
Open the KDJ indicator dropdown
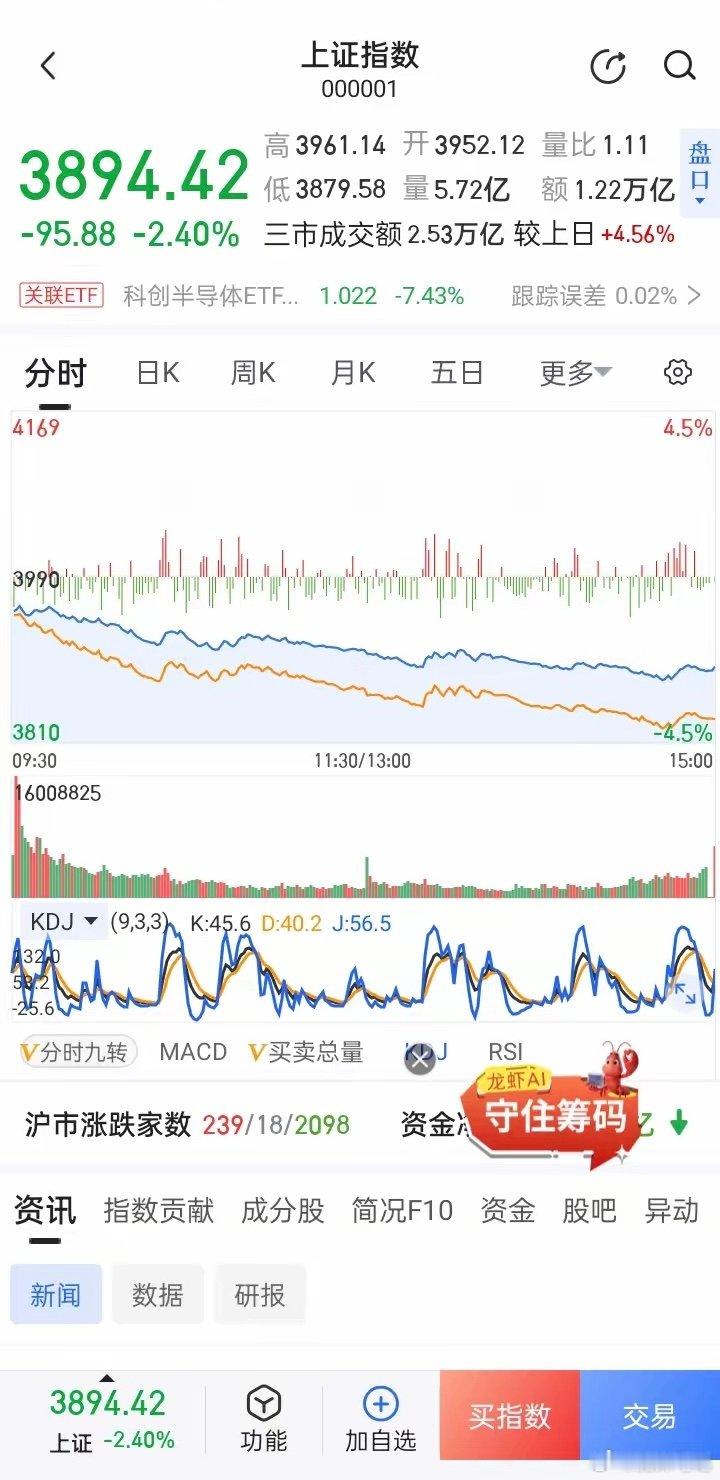click(x=63, y=921)
